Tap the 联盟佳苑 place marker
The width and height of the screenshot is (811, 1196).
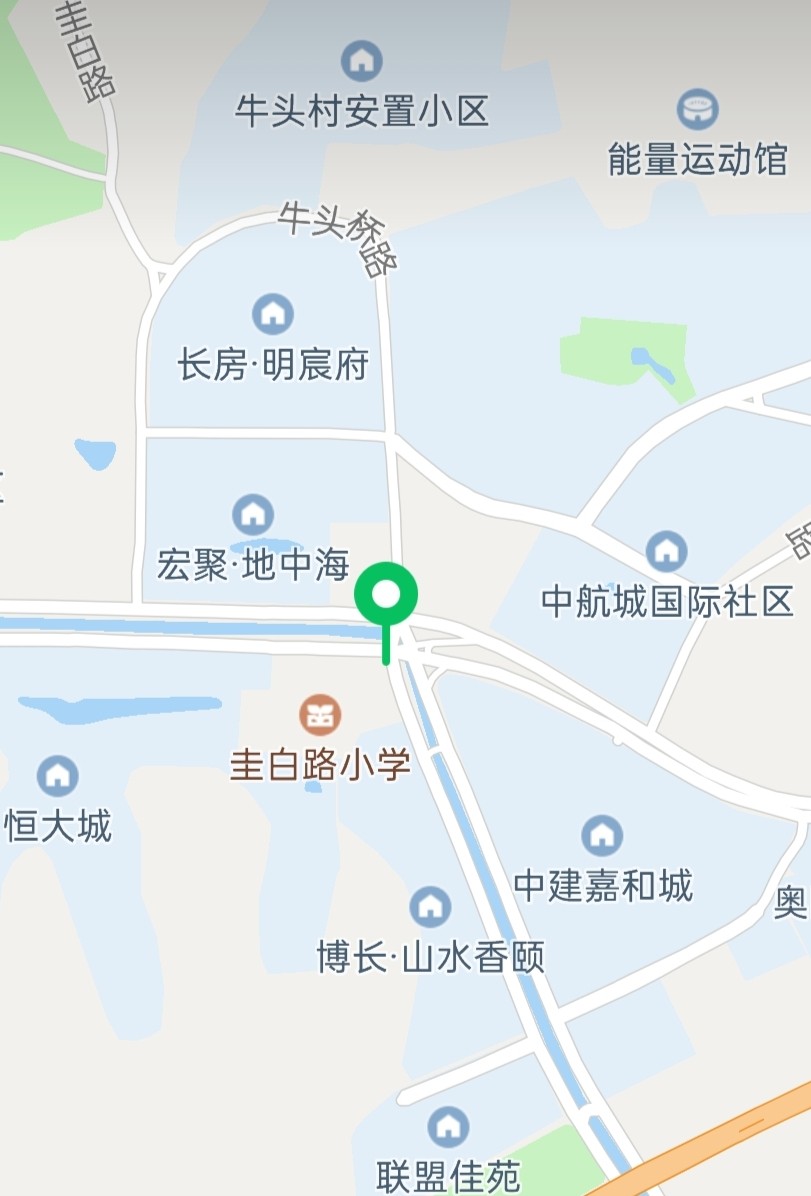[x=448, y=1127]
